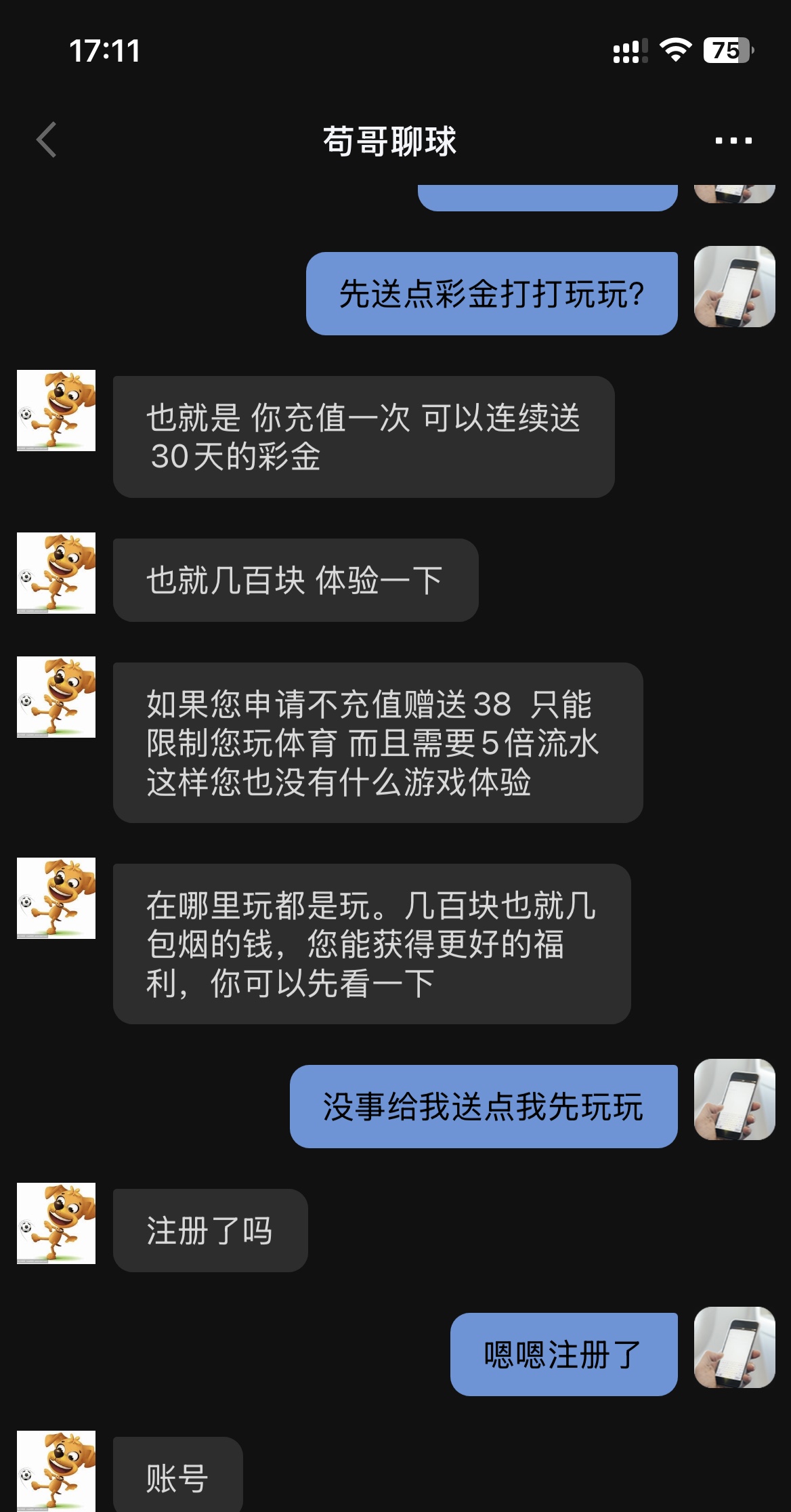Tap phone avatar beside 先送点彩金打打玩玩
The image size is (791, 1512).
(735, 287)
